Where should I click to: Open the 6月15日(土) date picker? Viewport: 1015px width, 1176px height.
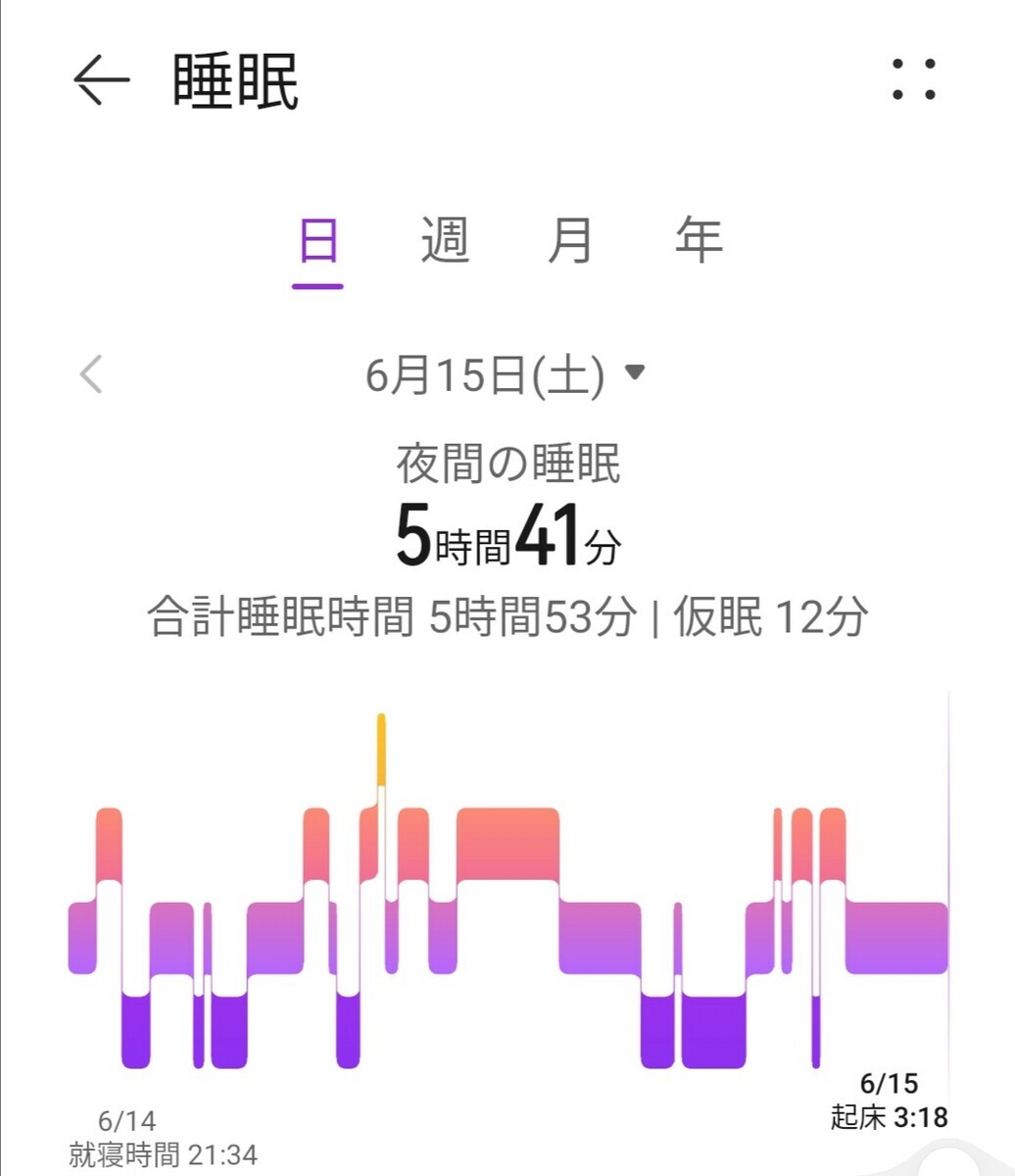point(505,374)
